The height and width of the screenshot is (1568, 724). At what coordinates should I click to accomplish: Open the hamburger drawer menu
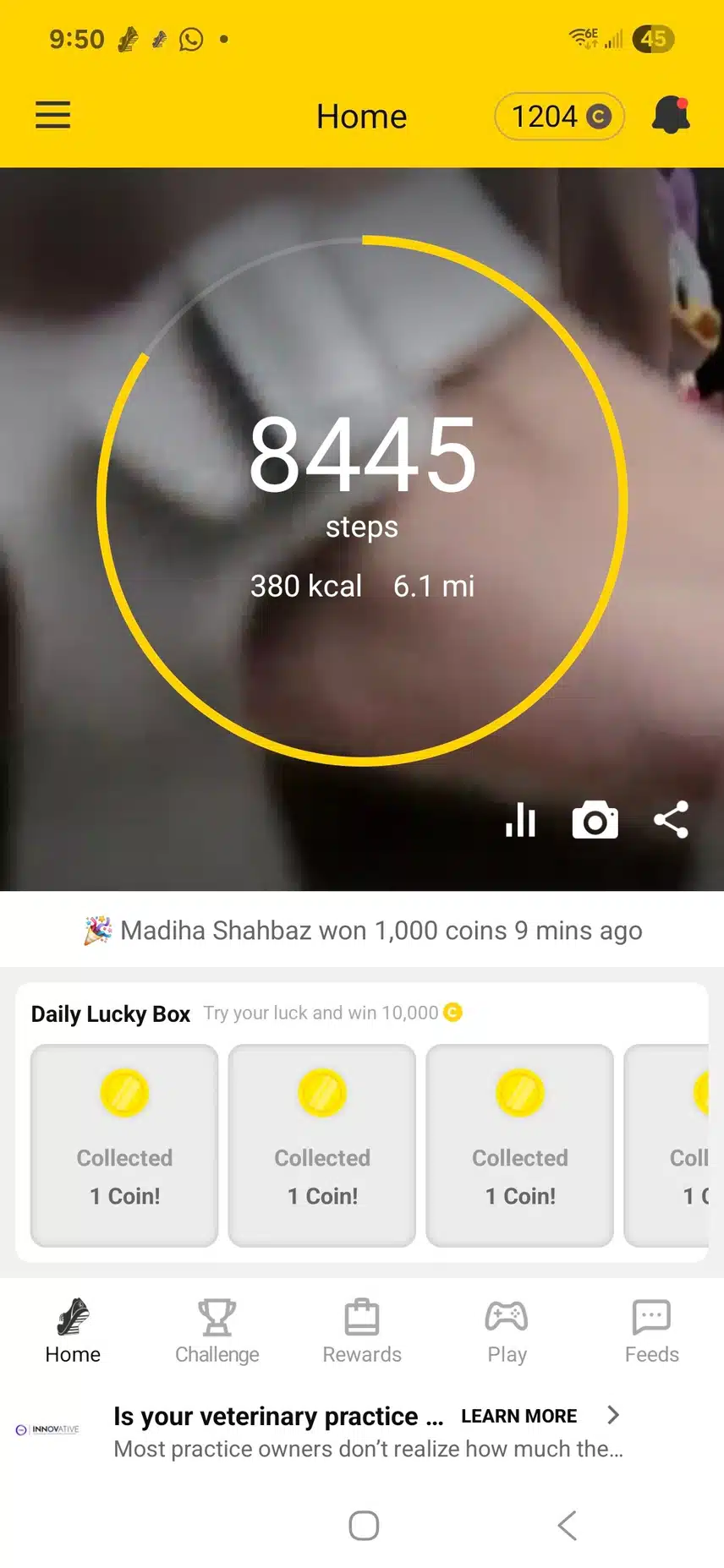[52, 116]
